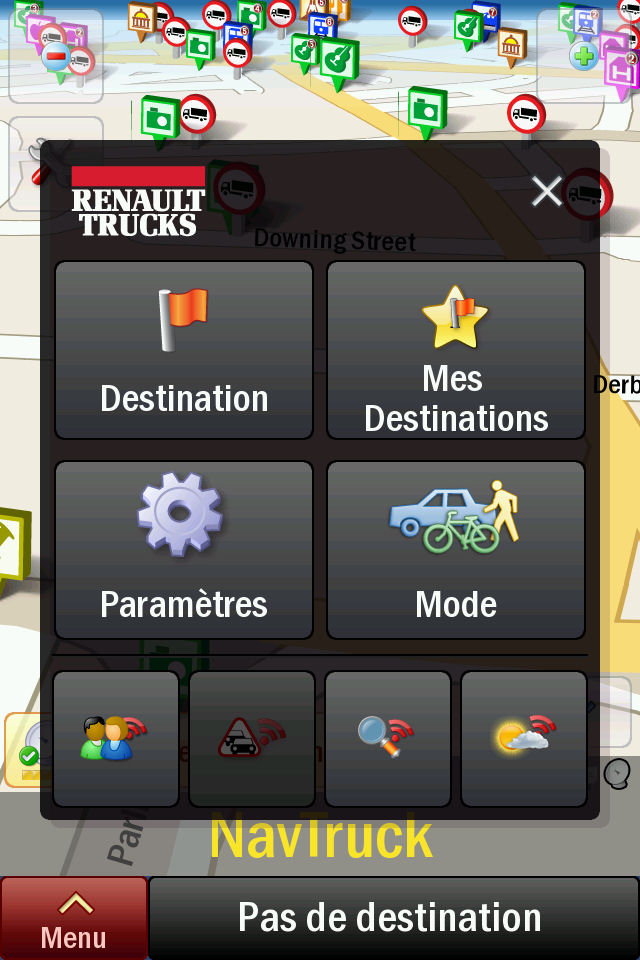This screenshot has height=960, width=640.
Task: Zoom out the map with minus button
Action: [56, 56]
